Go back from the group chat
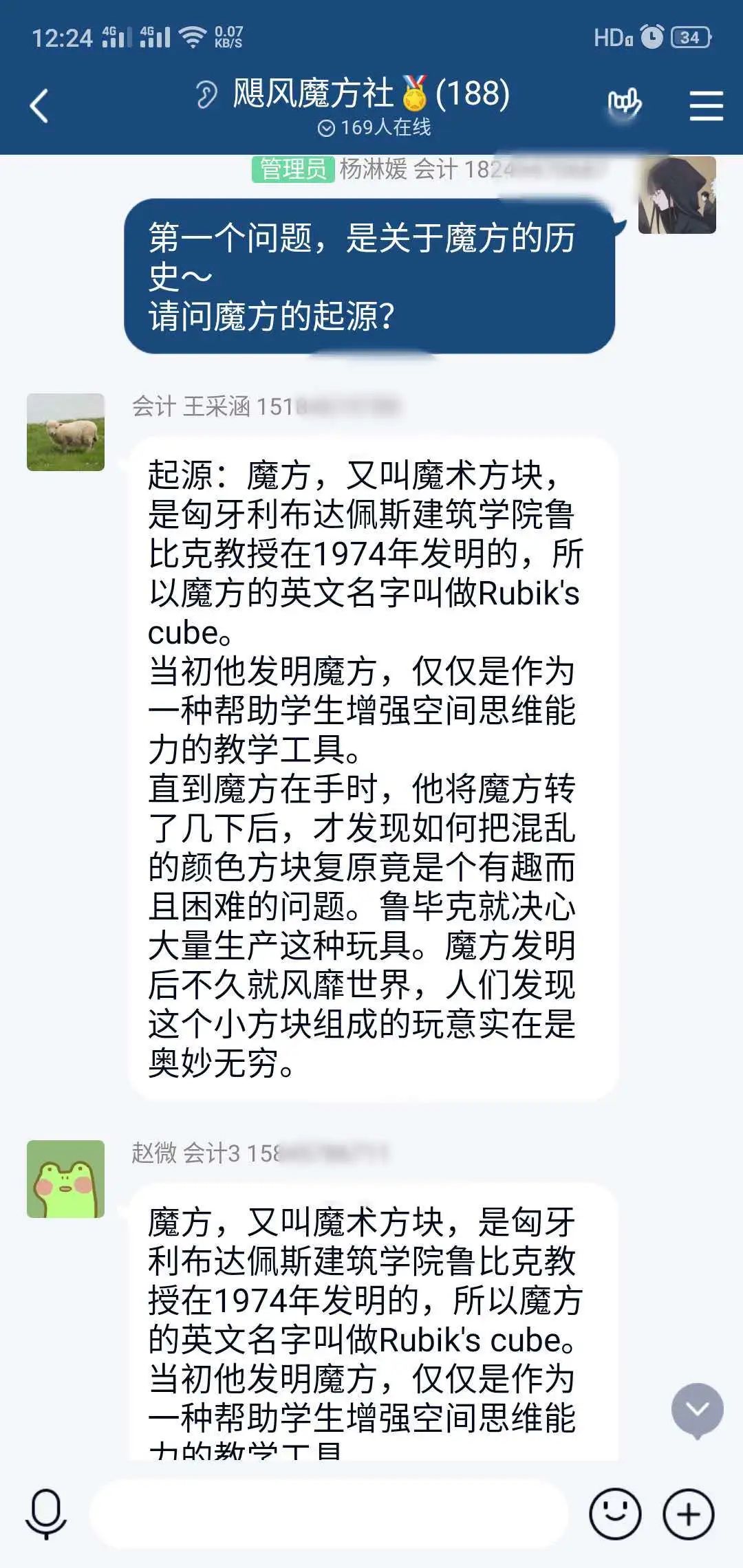The image size is (743, 1568). (39, 106)
